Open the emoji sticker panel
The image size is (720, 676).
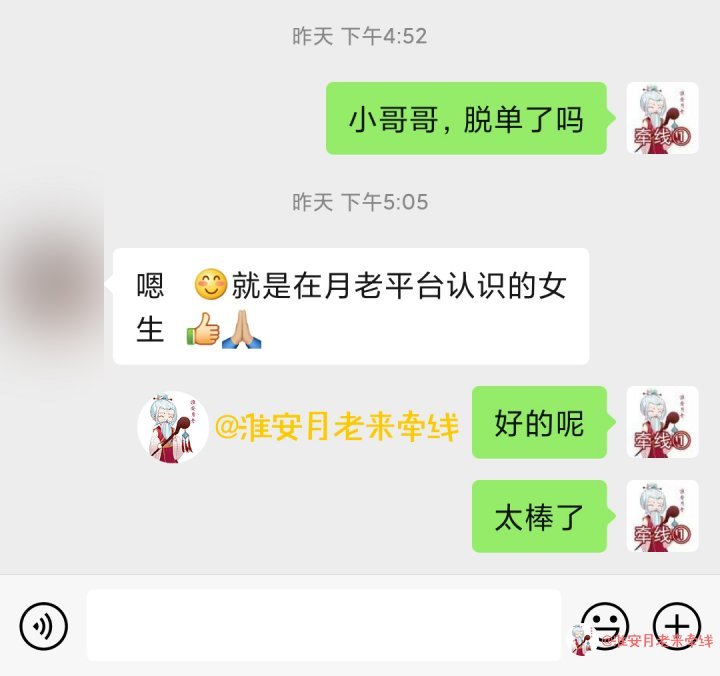[605, 625]
